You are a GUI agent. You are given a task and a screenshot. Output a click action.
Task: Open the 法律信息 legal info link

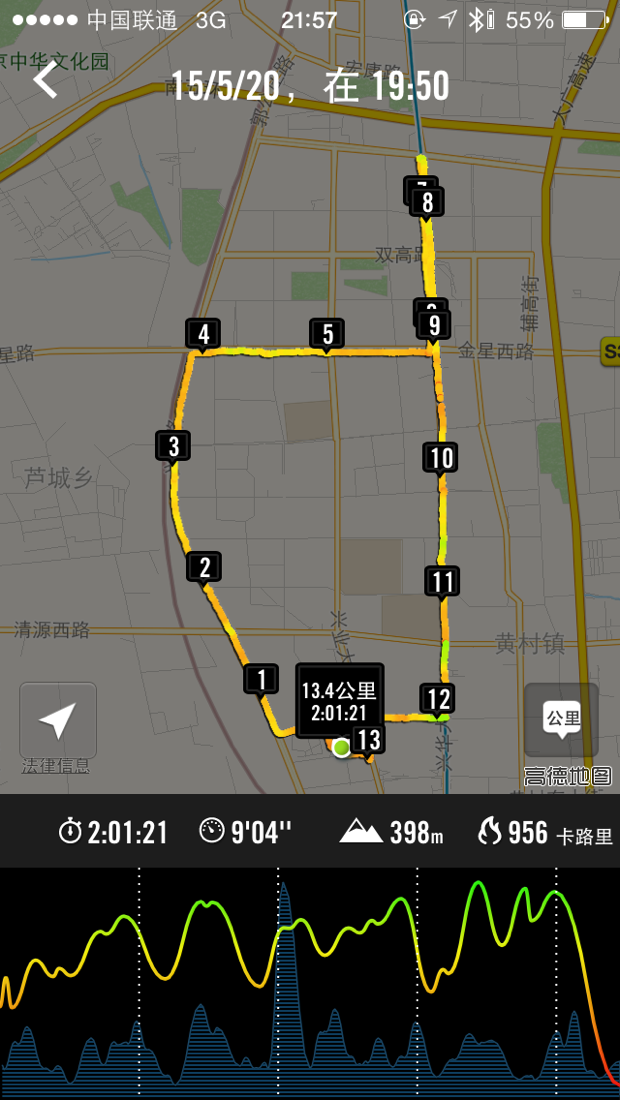click(56, 766)
